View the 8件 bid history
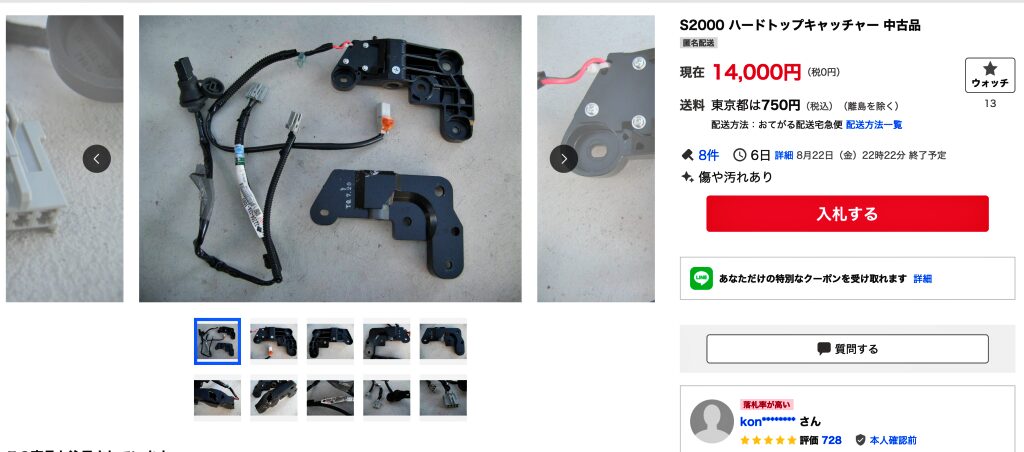 point(708,155)
